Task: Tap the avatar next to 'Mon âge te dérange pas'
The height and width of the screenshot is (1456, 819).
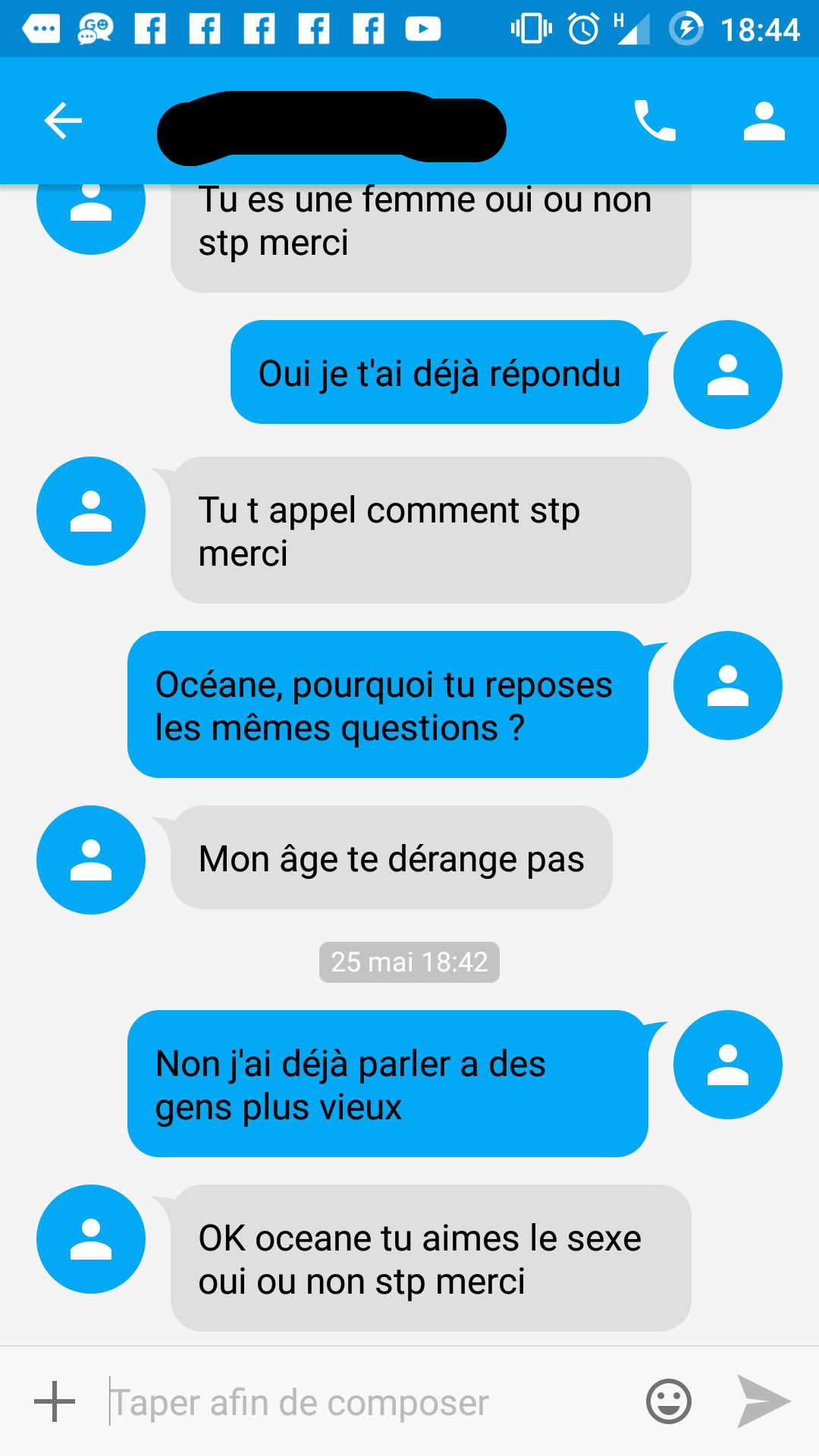Action: click(x=91, y=860)
